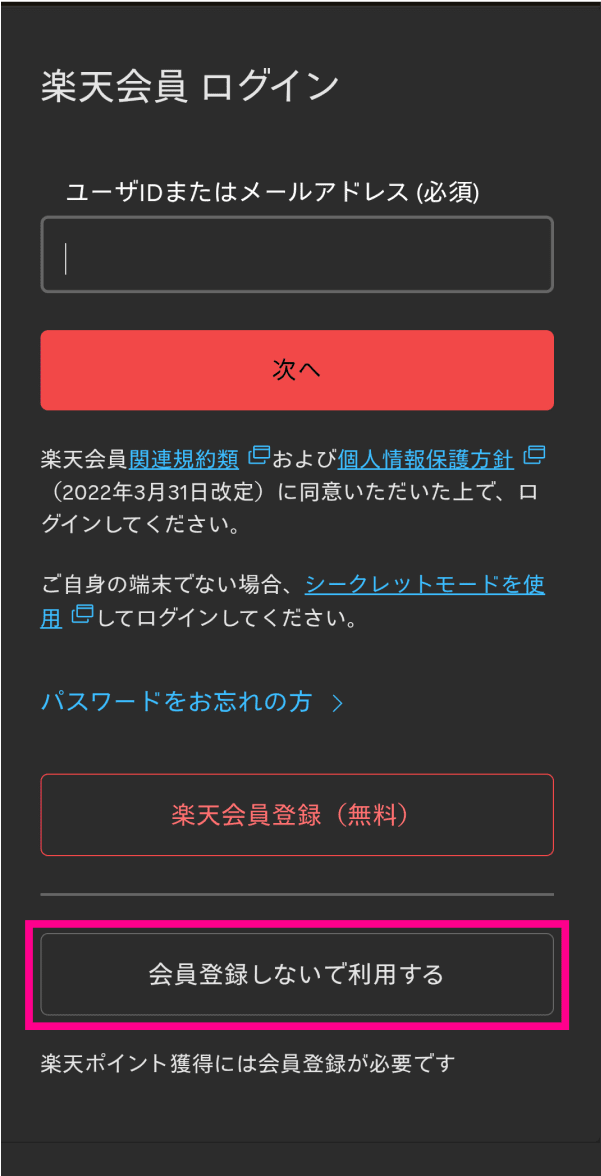Focus the user ID or email field
Screen dimensions: 601x1176
point(297,255)
